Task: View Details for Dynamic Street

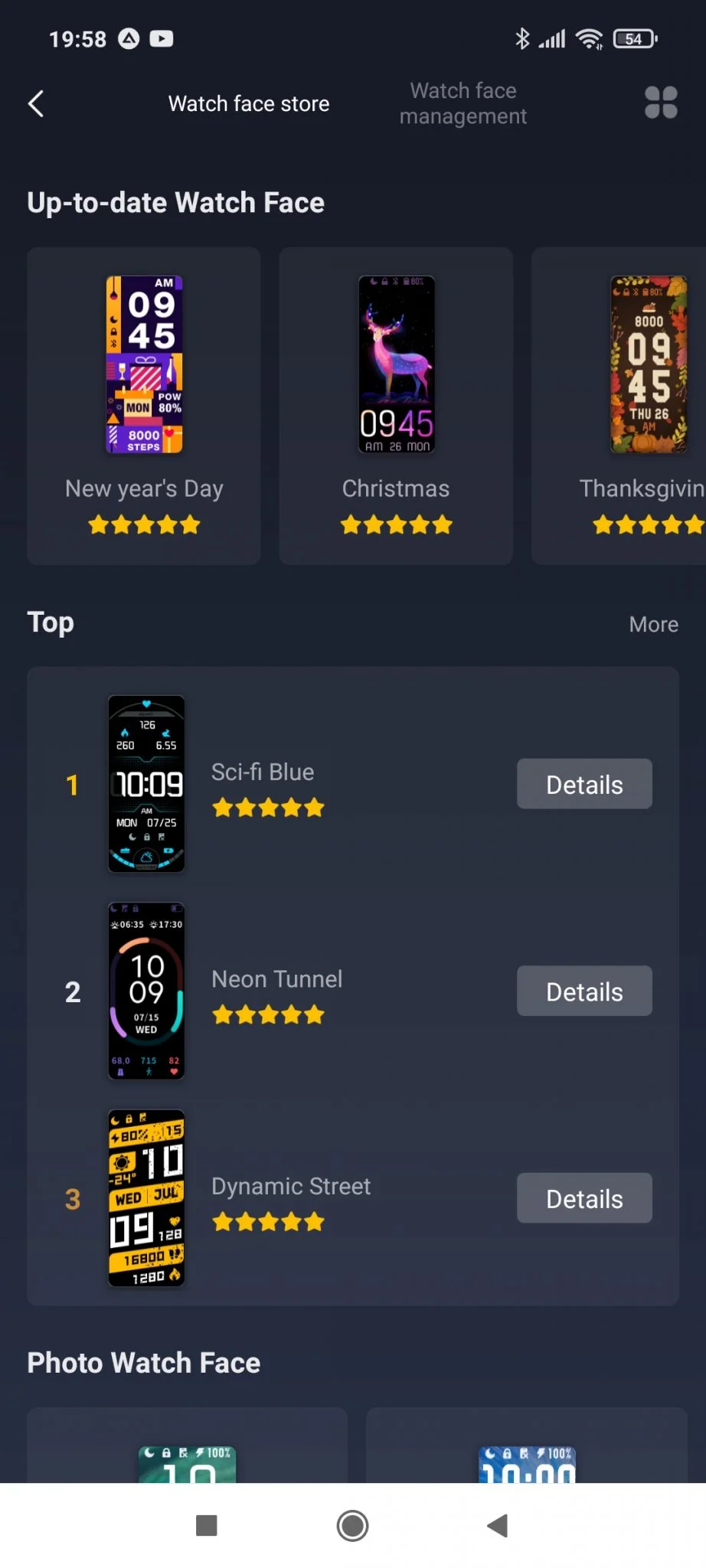Action: (584, 1198)
